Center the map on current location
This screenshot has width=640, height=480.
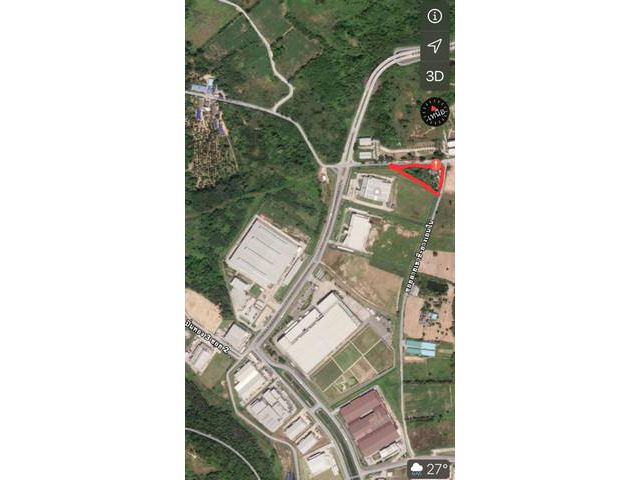(x=434, y=46)
